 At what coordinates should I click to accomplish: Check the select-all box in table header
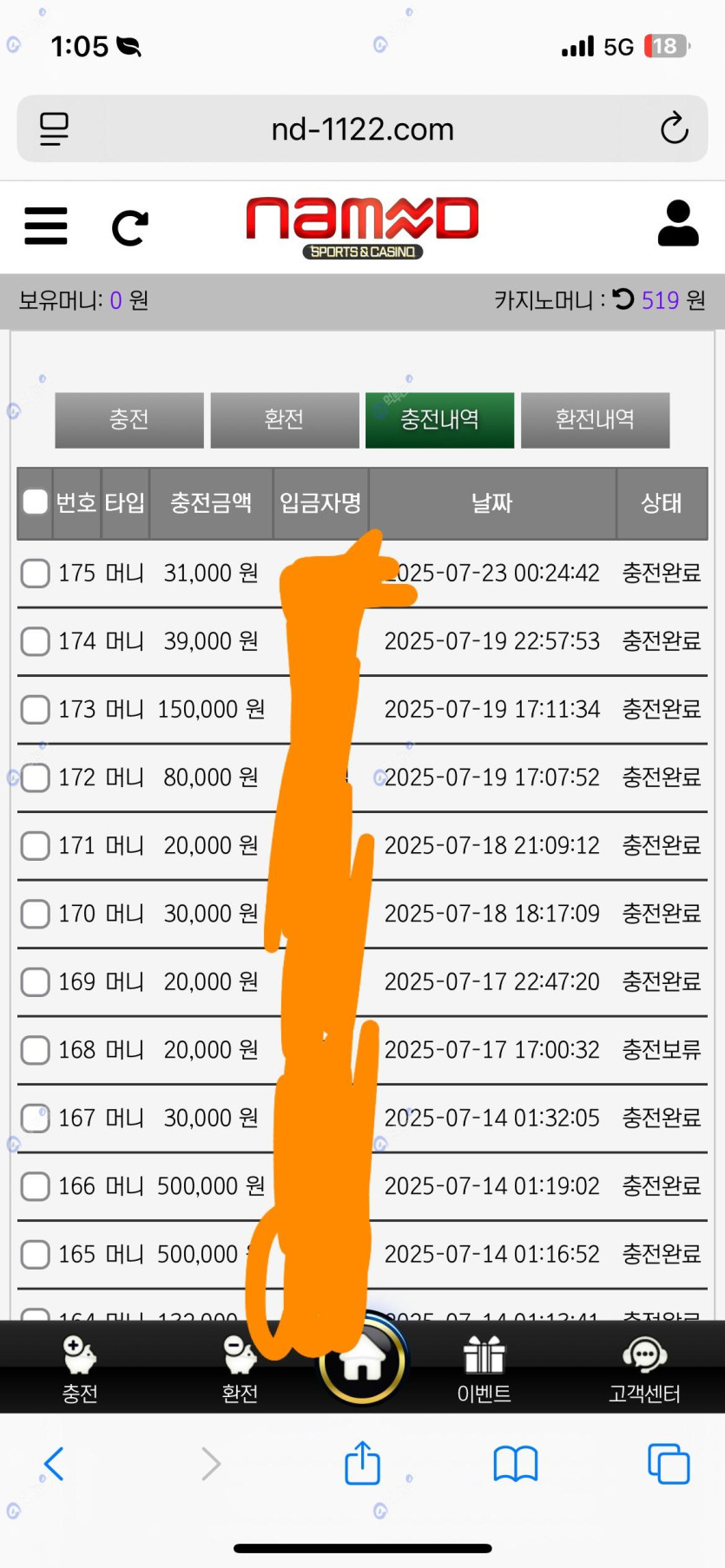click(x=36, y=502)
